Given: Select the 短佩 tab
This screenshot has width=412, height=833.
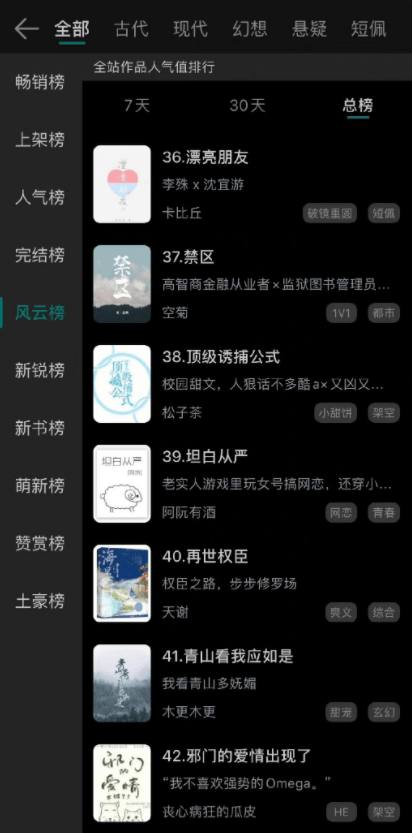Looking at the screenshot, I should 368,29.
